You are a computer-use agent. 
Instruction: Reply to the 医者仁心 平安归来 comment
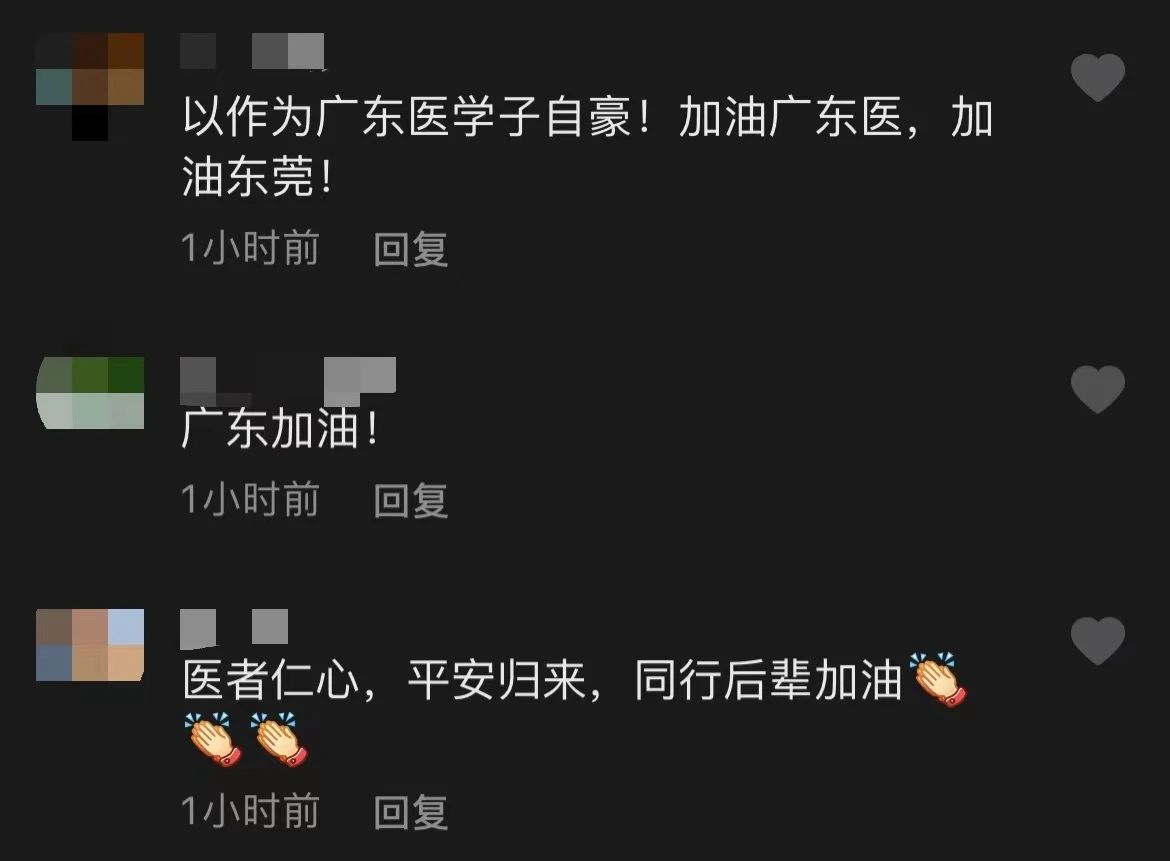(x=410, y=811)
